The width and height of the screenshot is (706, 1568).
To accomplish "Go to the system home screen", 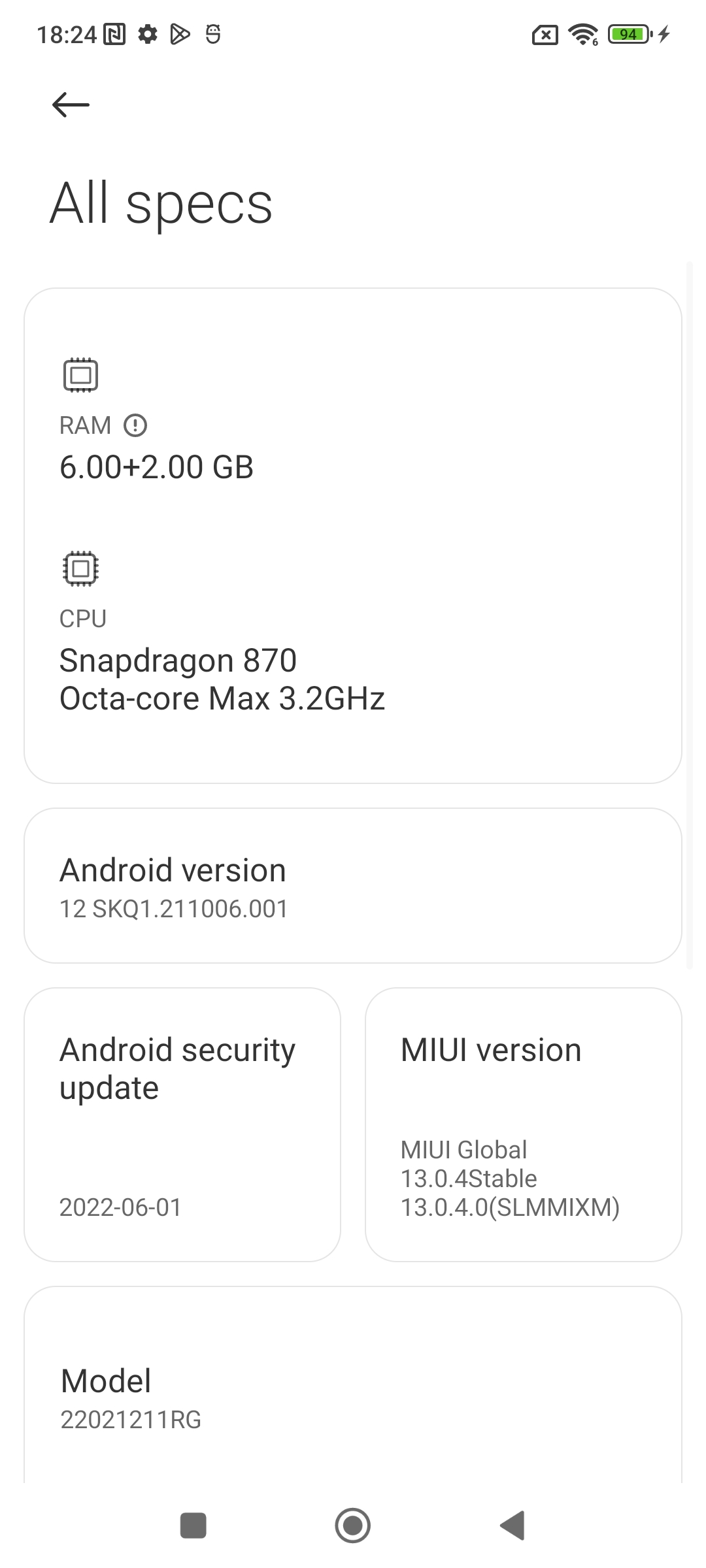I will pyautogui.click(x=353, y=1526).
